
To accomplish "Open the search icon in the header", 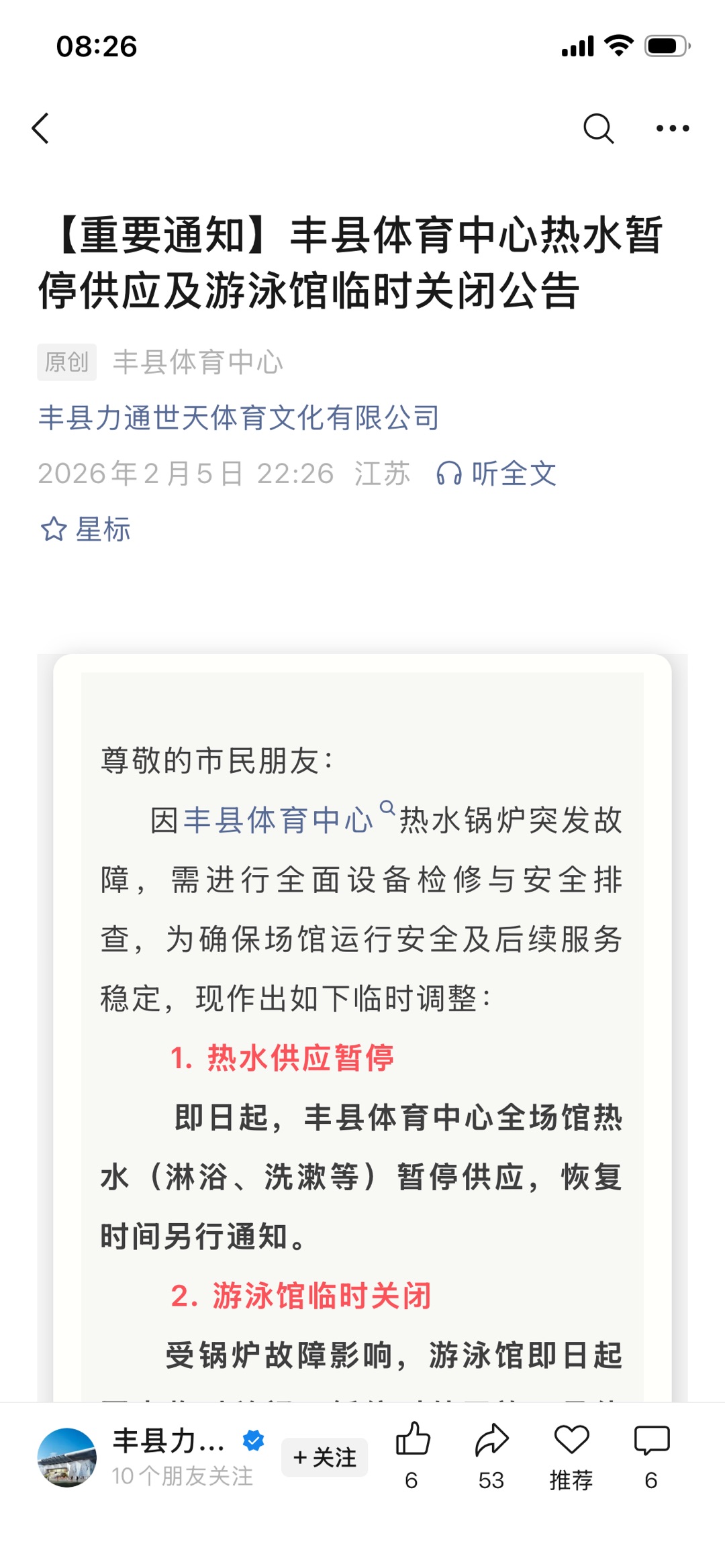I will tap(598, 128).
